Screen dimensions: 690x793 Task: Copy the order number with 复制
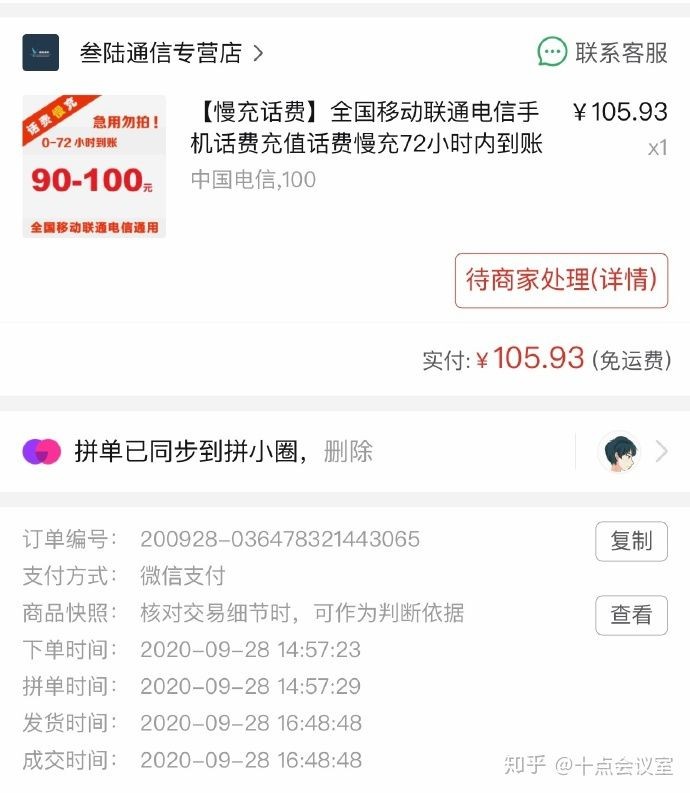631,541
